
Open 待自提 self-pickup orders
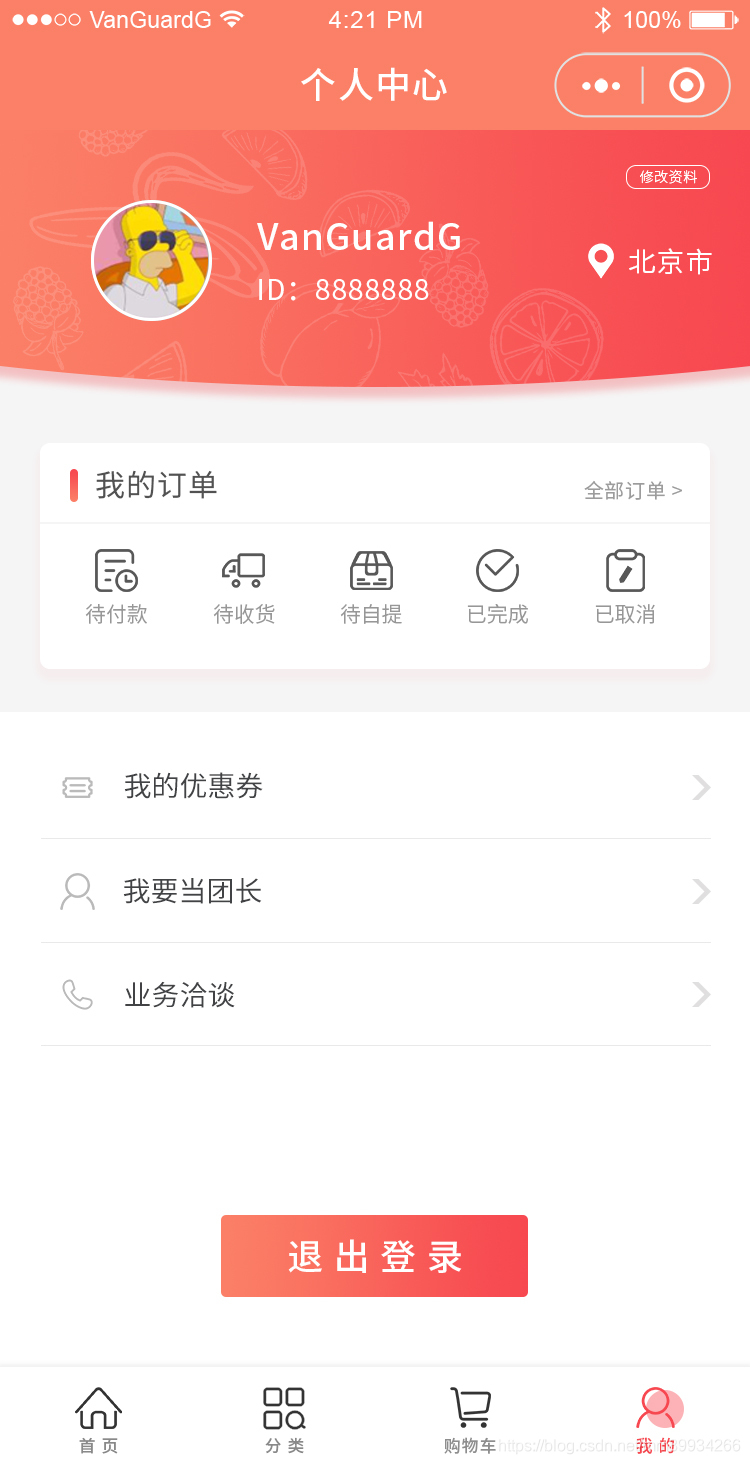click(x=371, y=587)
